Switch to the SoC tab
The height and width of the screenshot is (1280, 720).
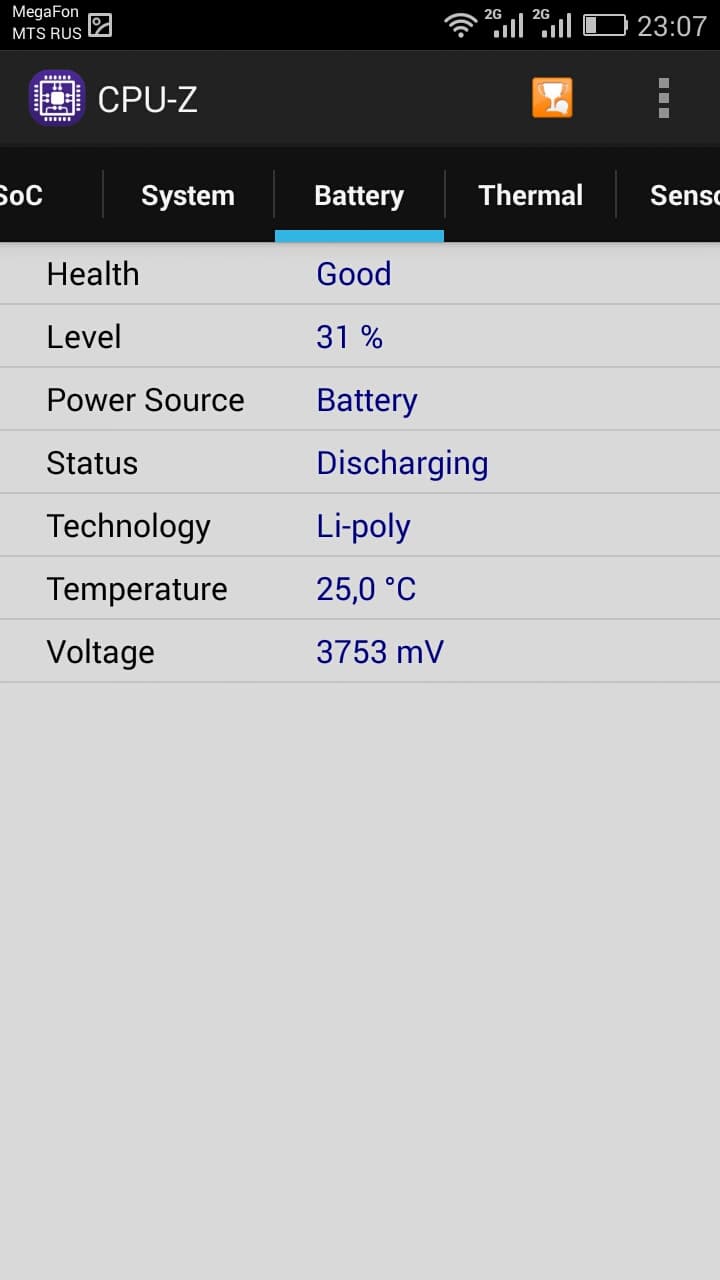pos(24,195)
